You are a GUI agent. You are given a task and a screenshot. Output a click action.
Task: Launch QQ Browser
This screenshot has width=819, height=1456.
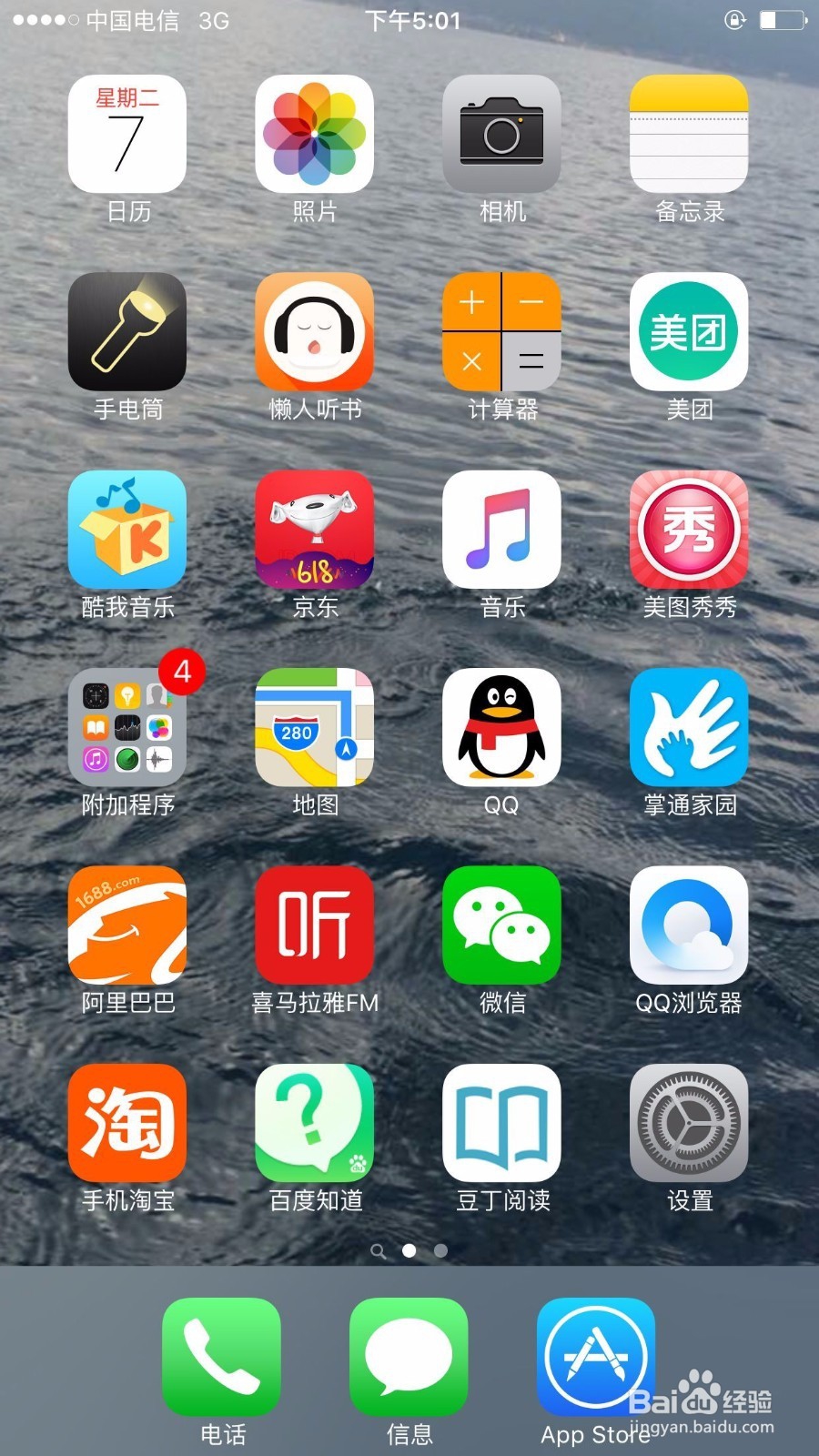pos(689,924)
